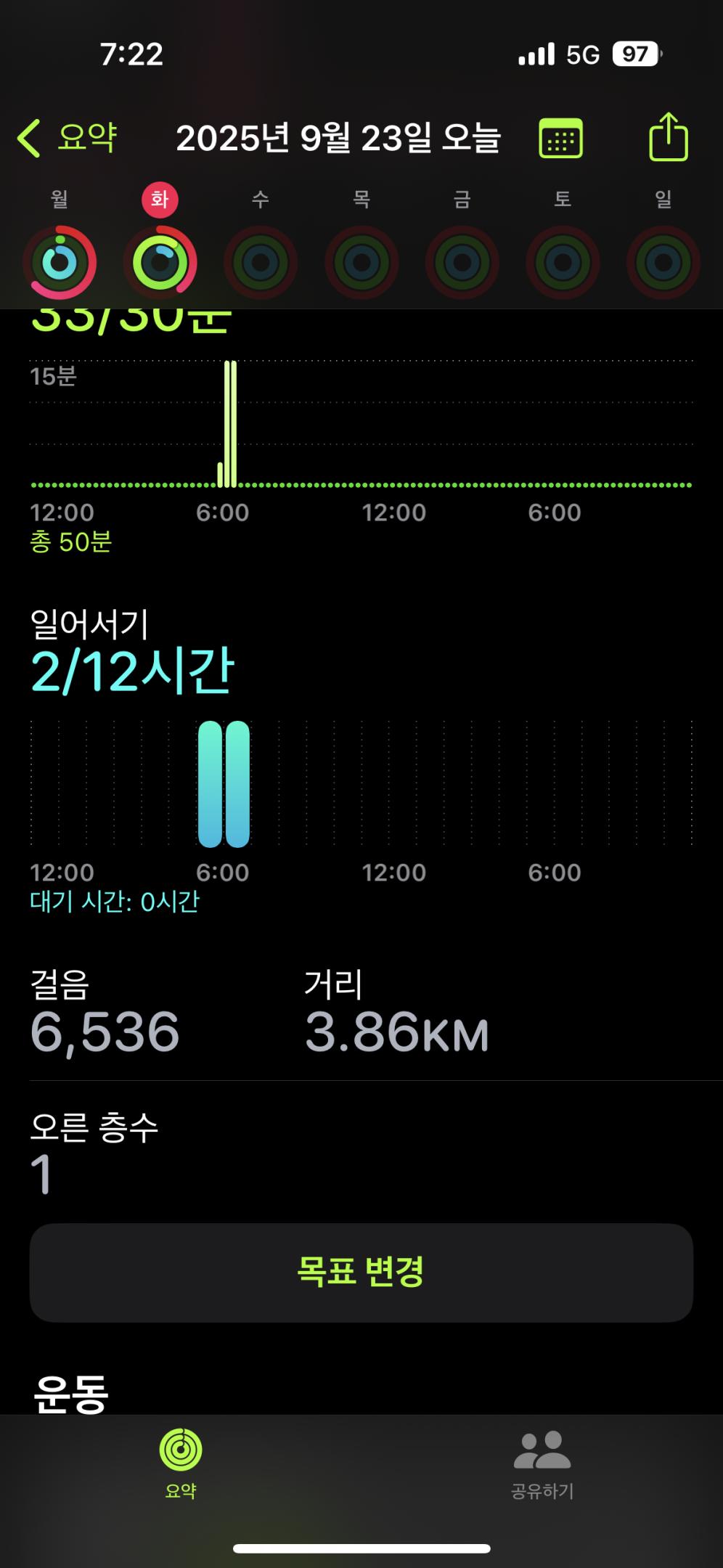The width and height of the screenshot is (723, 1568).
Task: Switch to the 요약 tab
Action: pos(181,1464)
